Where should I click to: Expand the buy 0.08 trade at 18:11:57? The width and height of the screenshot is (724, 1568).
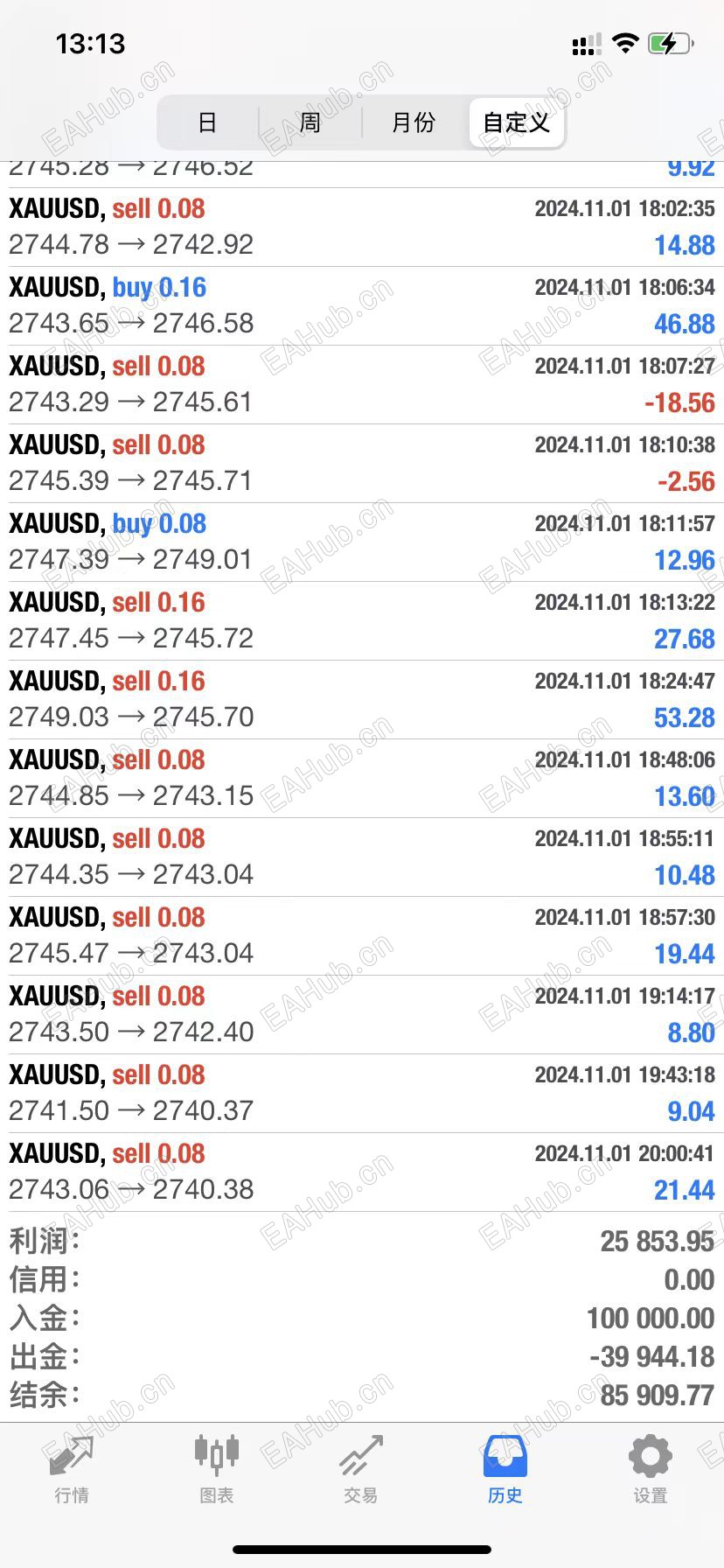coord(362,542)
